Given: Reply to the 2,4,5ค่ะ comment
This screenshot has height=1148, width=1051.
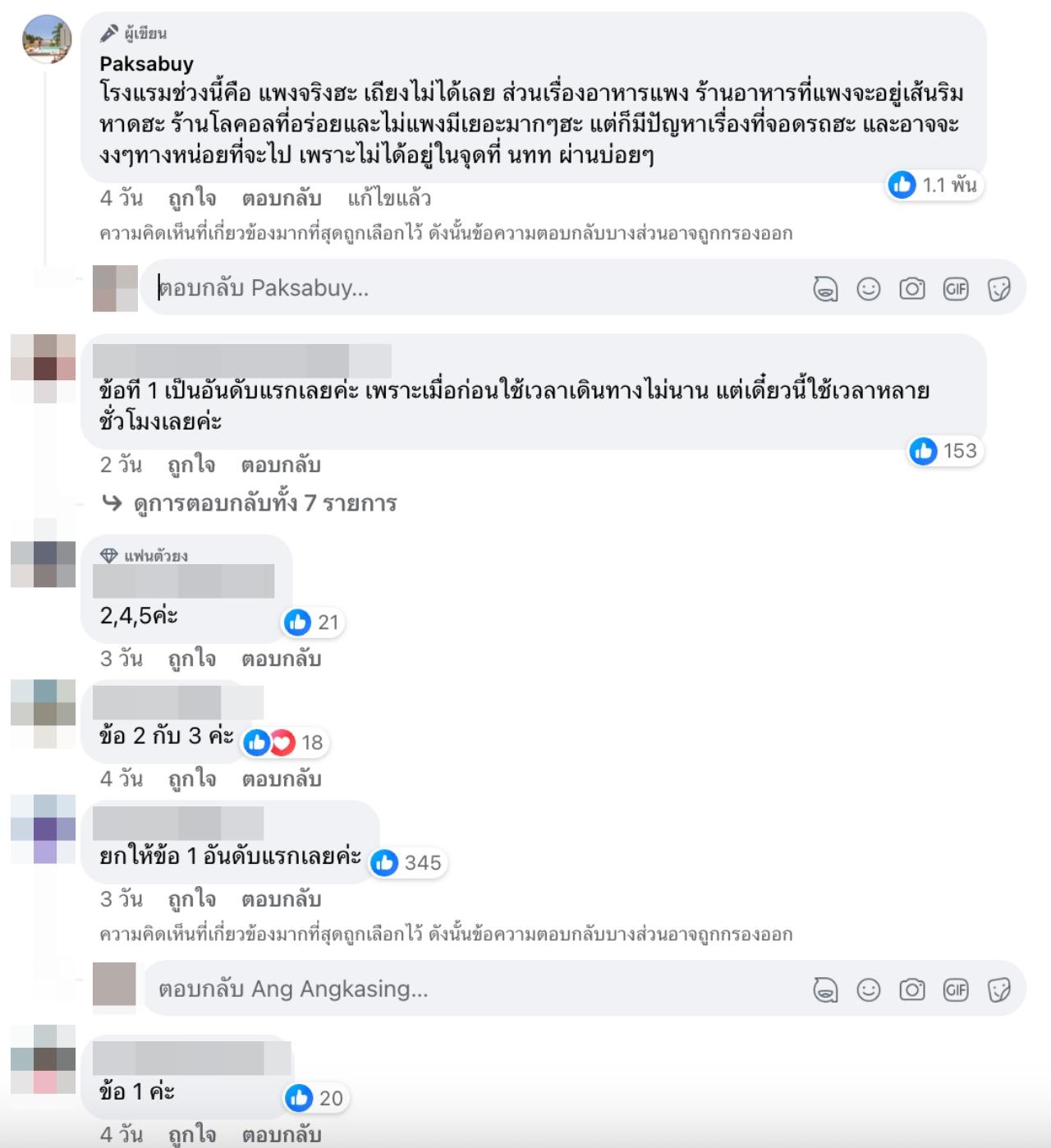Looking at the screenshot, I should [281, 659].
